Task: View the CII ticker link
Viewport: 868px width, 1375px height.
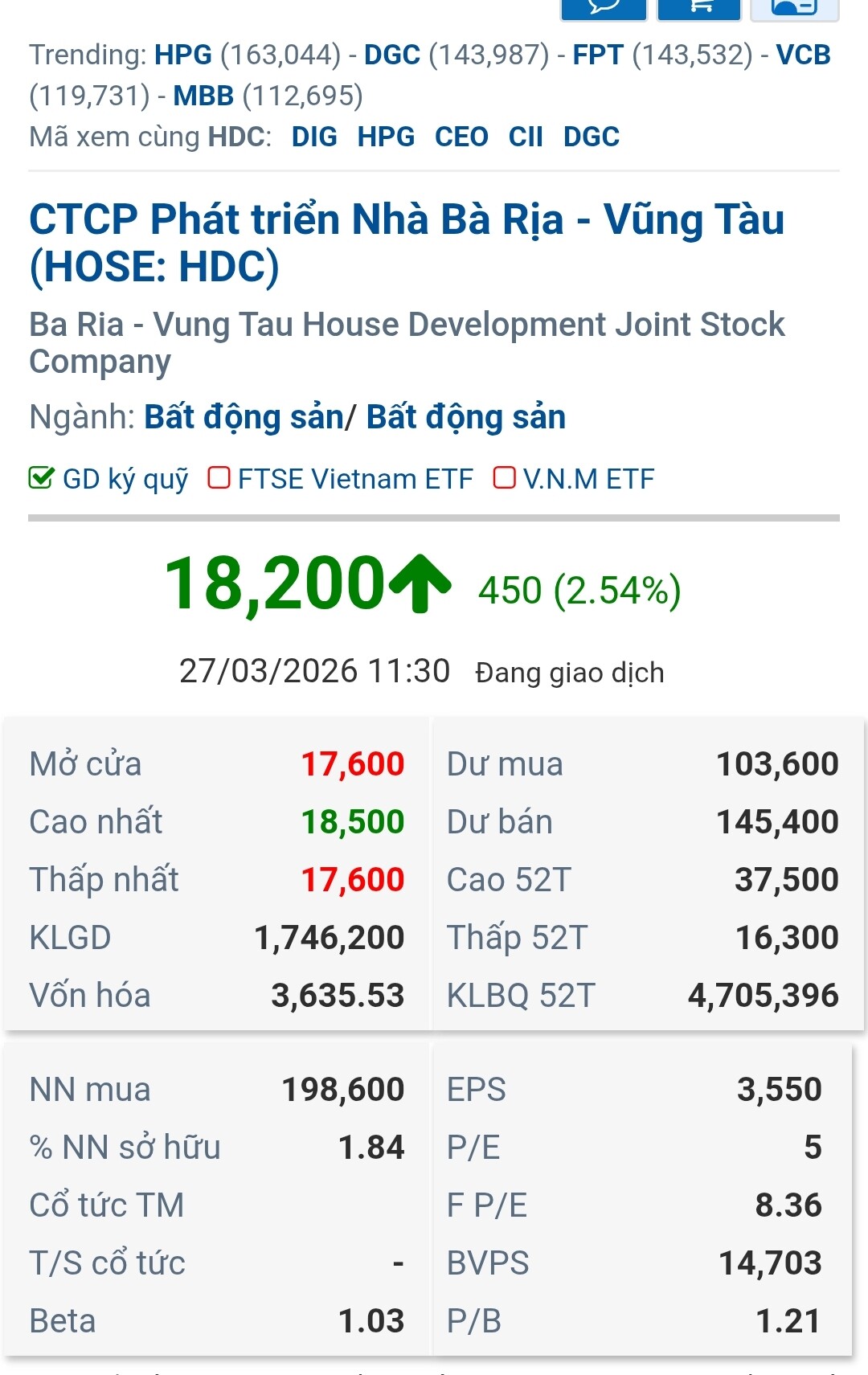Action: click(526, 137)
